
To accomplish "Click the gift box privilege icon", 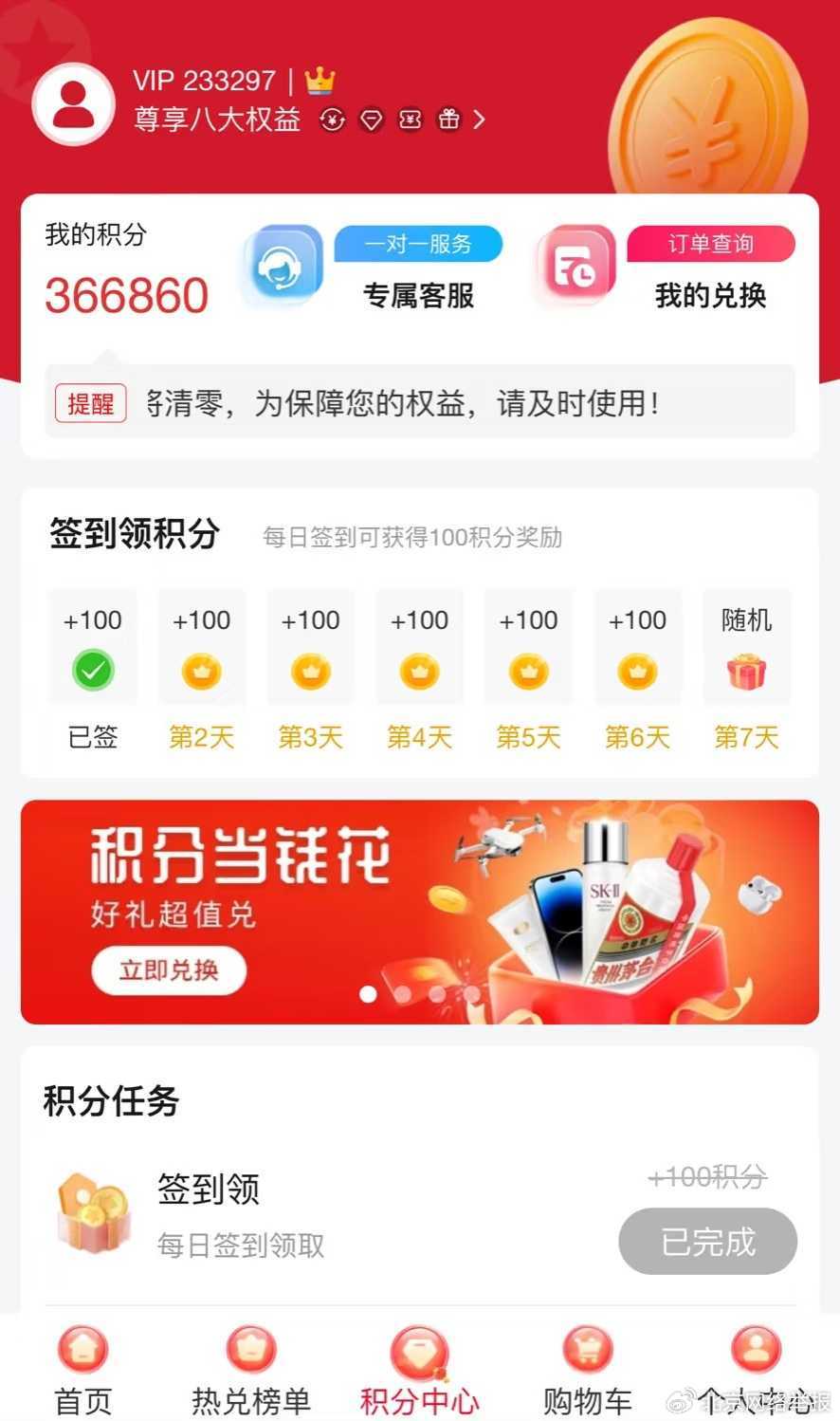I will click(x=448, y=120).
